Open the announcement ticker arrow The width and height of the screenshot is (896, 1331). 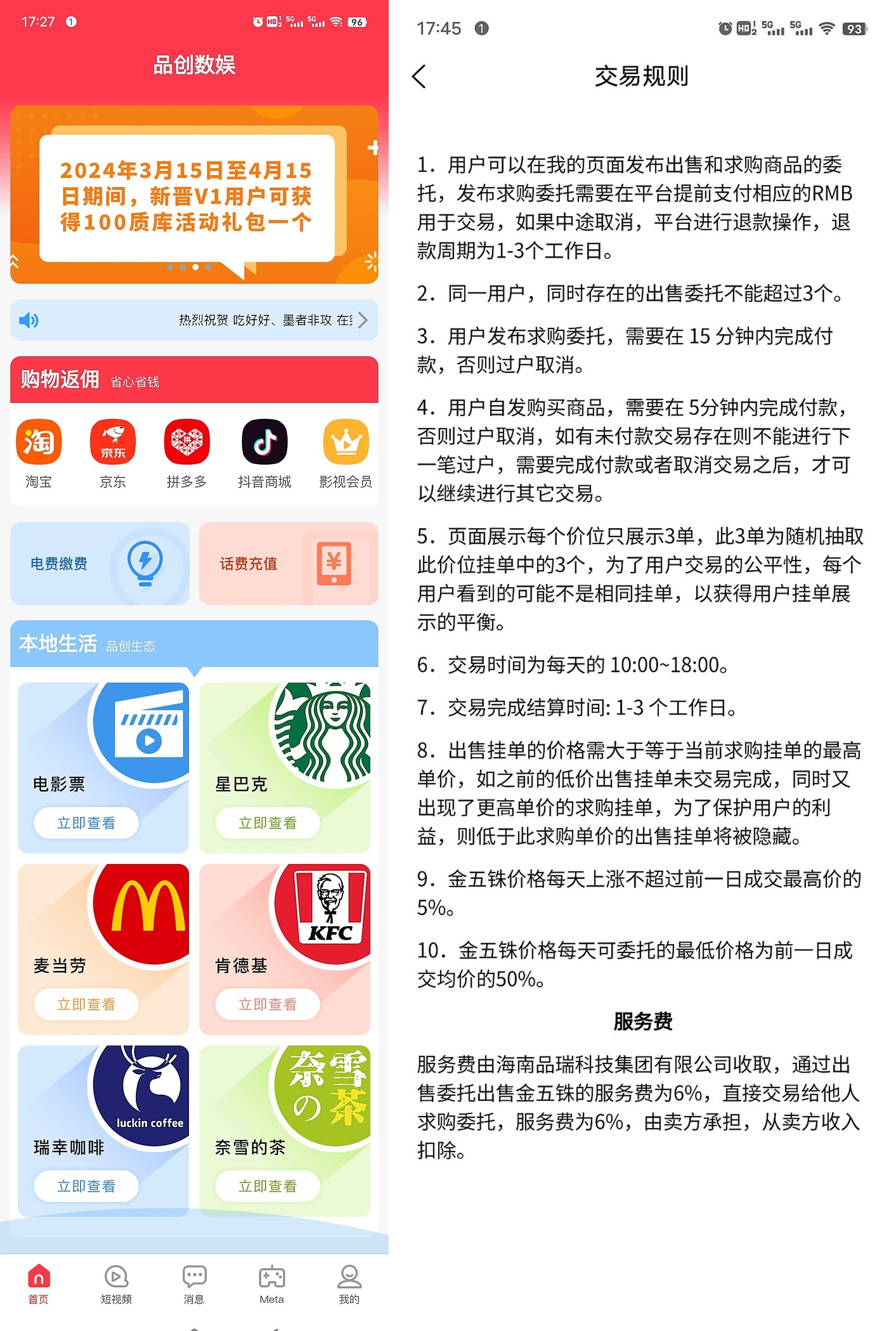[x=363, y=320]
